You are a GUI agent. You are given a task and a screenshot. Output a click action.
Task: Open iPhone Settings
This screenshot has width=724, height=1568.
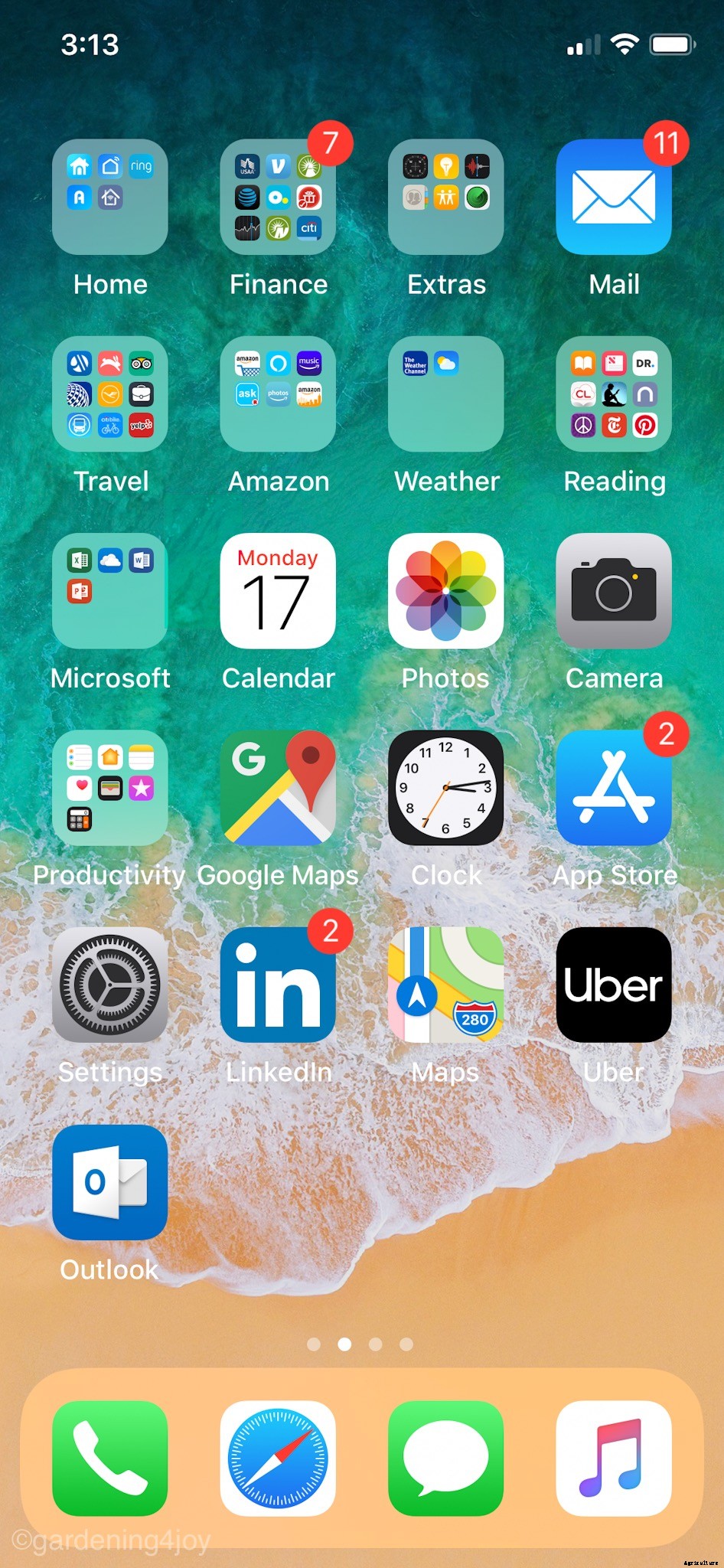[x=109, y=985]
